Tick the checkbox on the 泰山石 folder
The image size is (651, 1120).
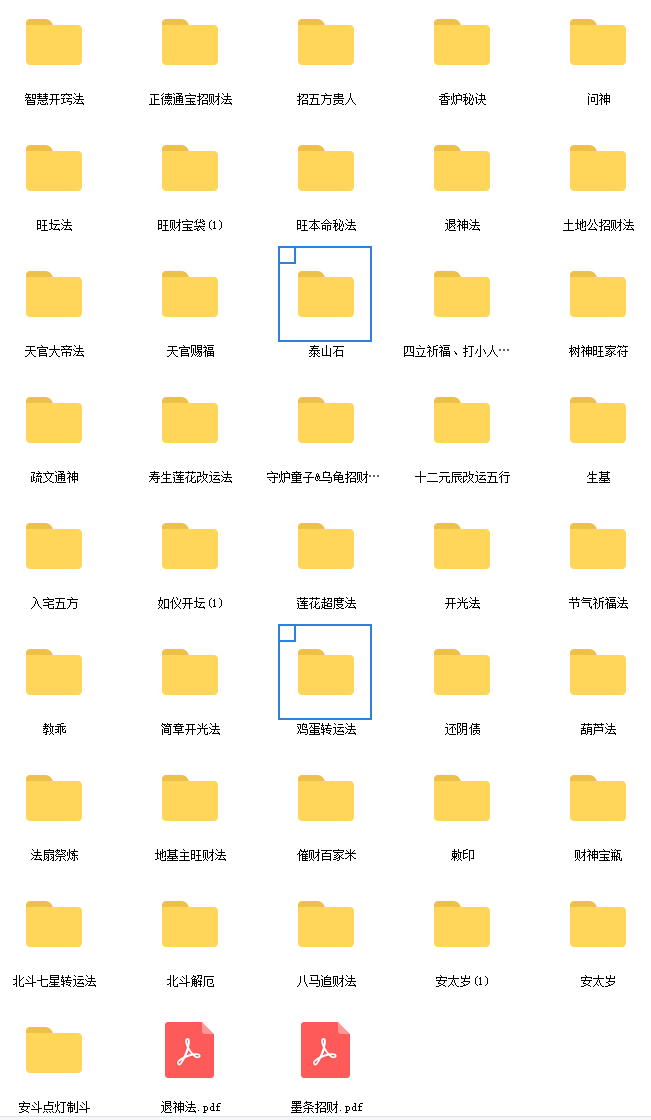coord(287,255)
